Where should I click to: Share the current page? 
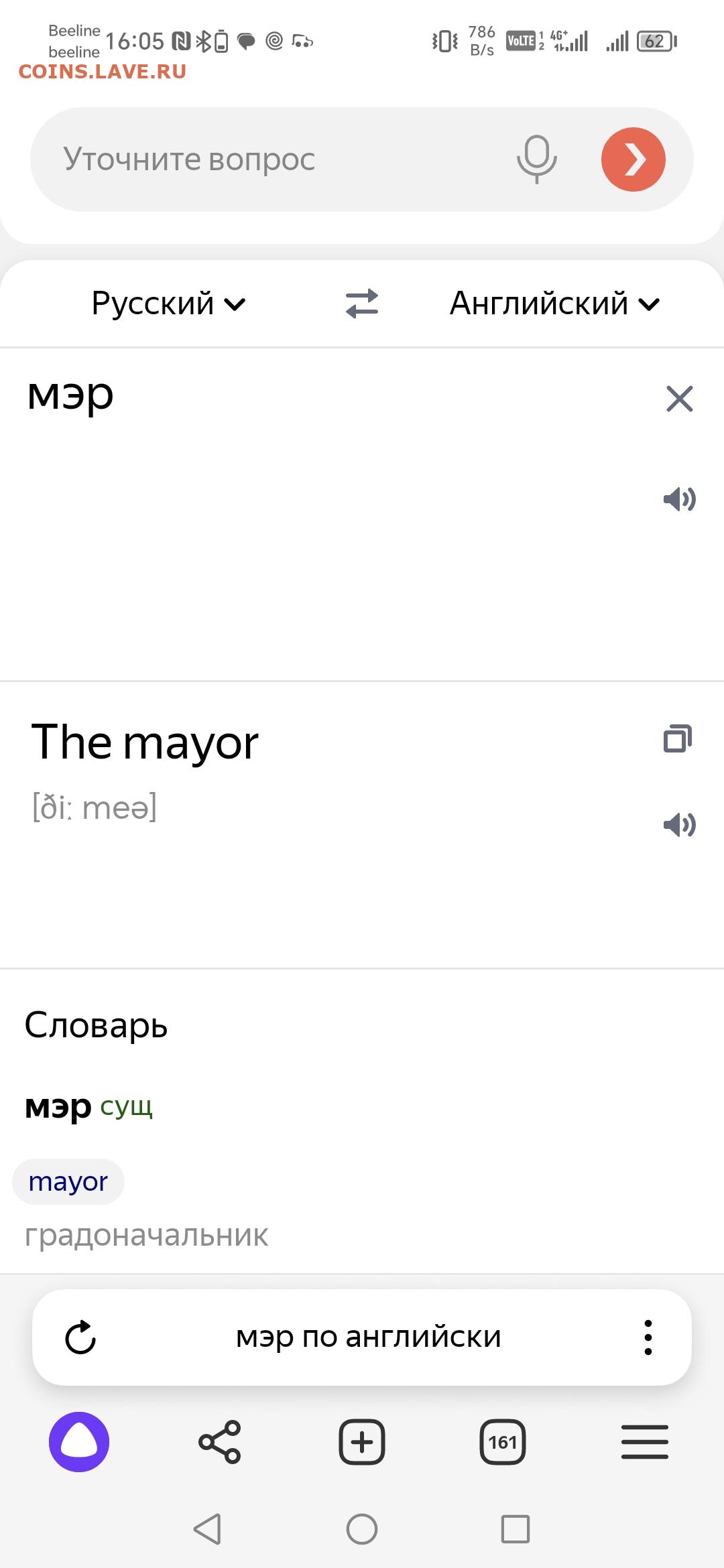[220, 1441]
